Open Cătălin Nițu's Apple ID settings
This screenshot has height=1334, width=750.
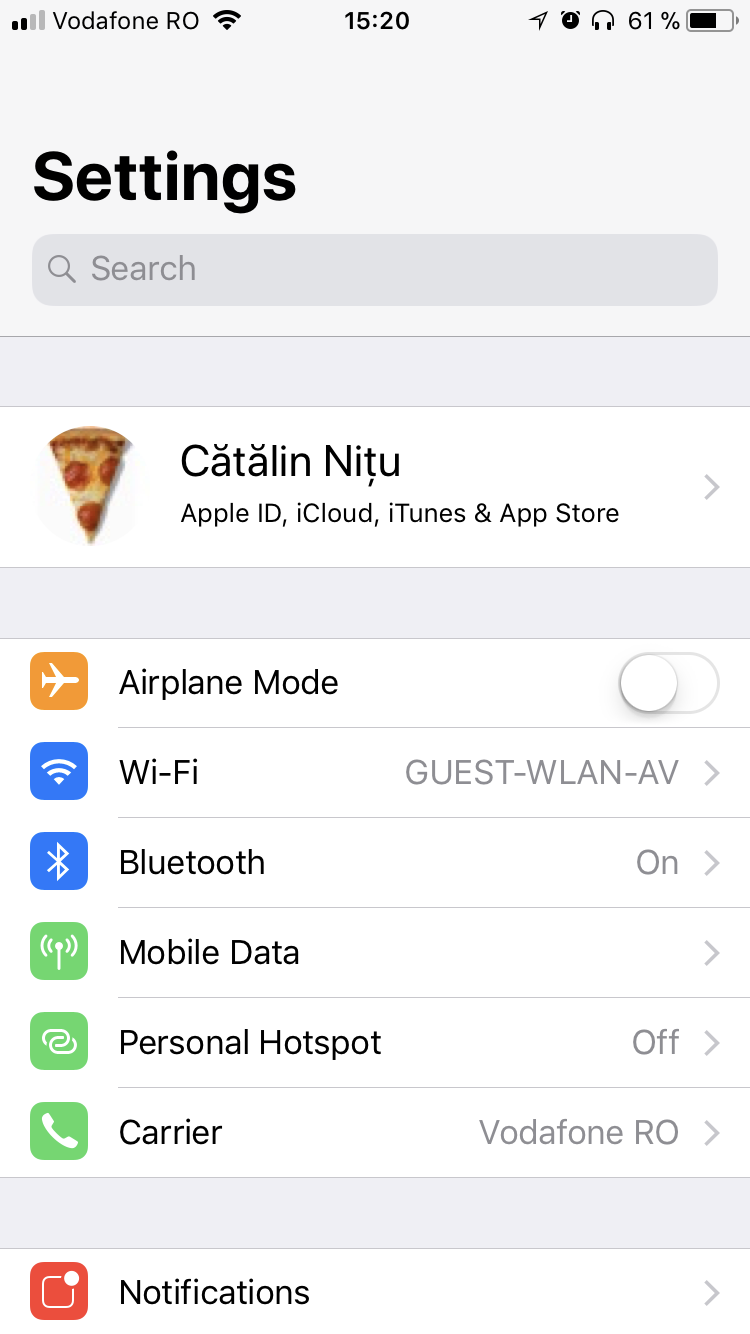375,487
